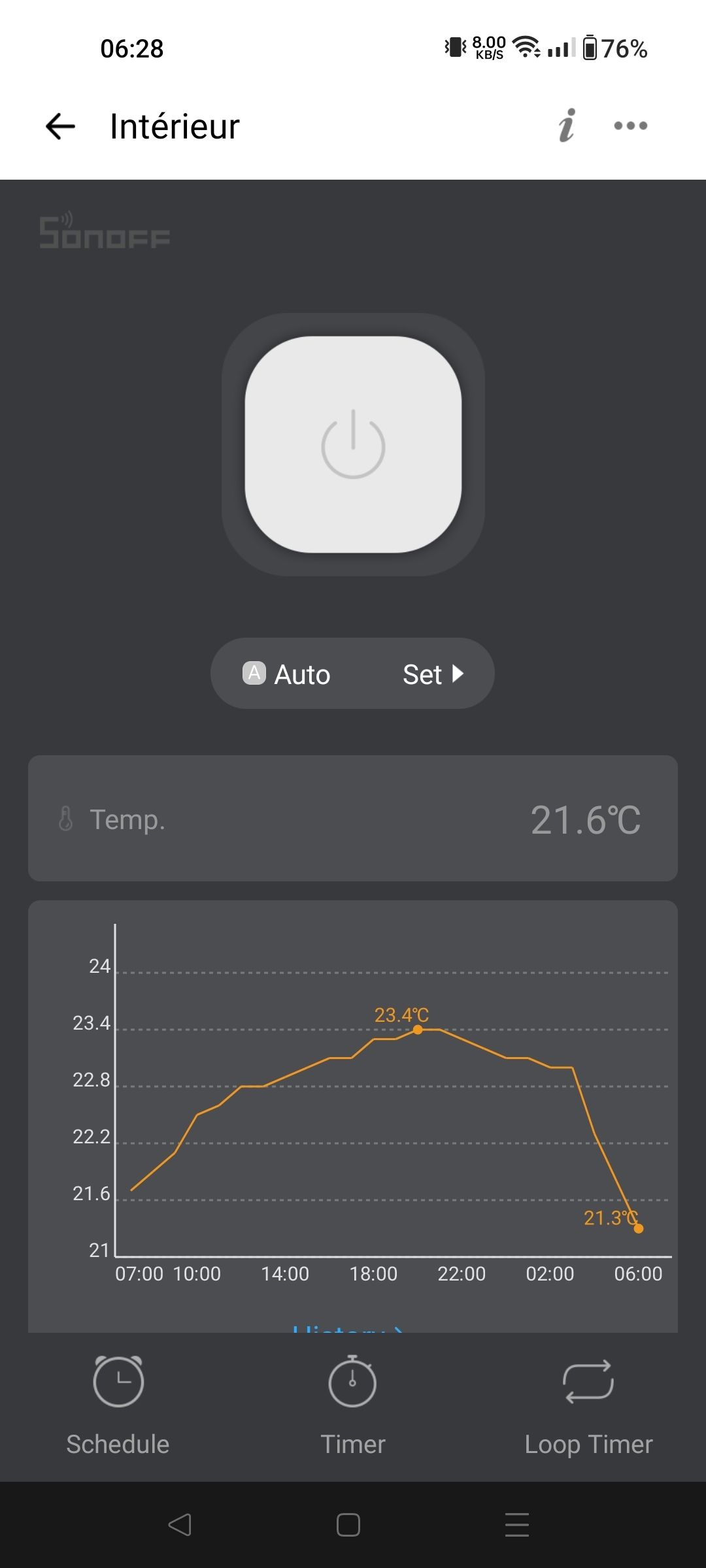
Task: Open the three-dot overflow menu
Action: pos(630,126)
